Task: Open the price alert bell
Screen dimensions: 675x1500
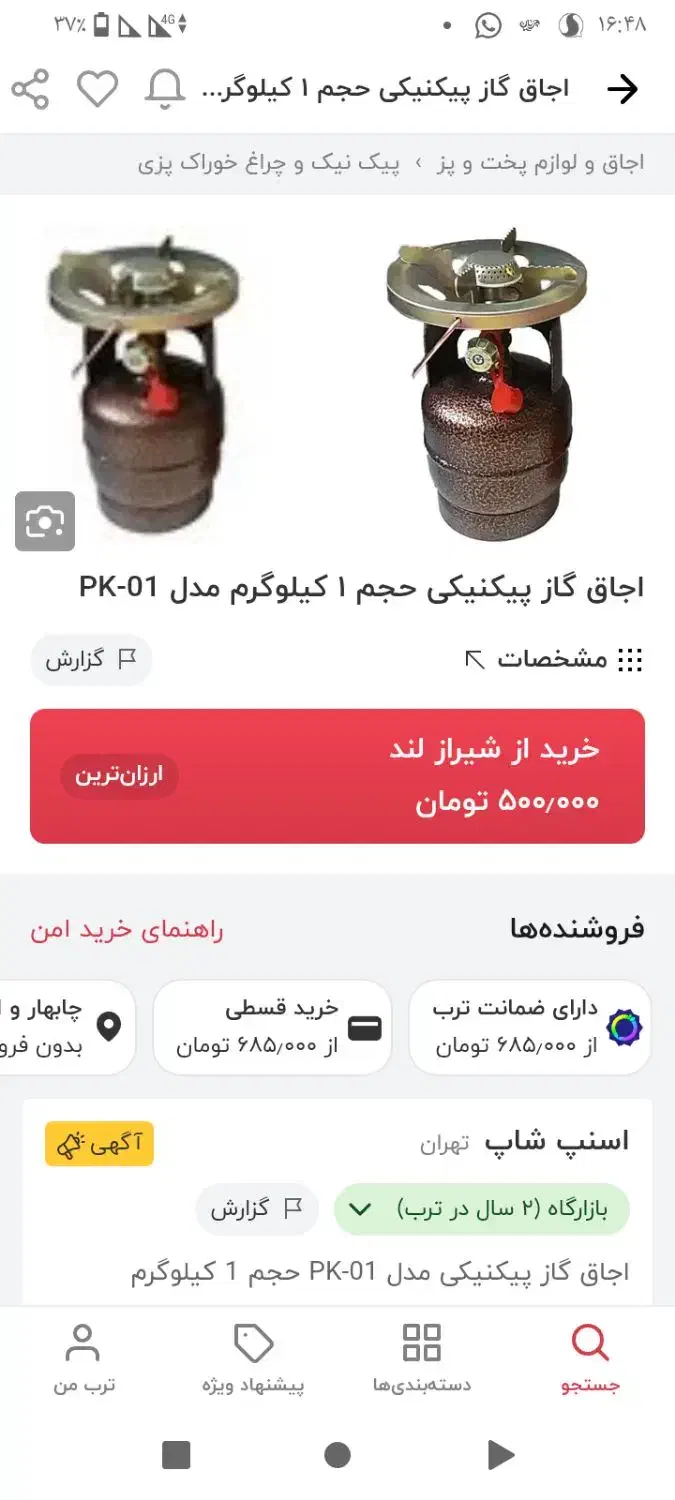Action: (x=165, y=90)
